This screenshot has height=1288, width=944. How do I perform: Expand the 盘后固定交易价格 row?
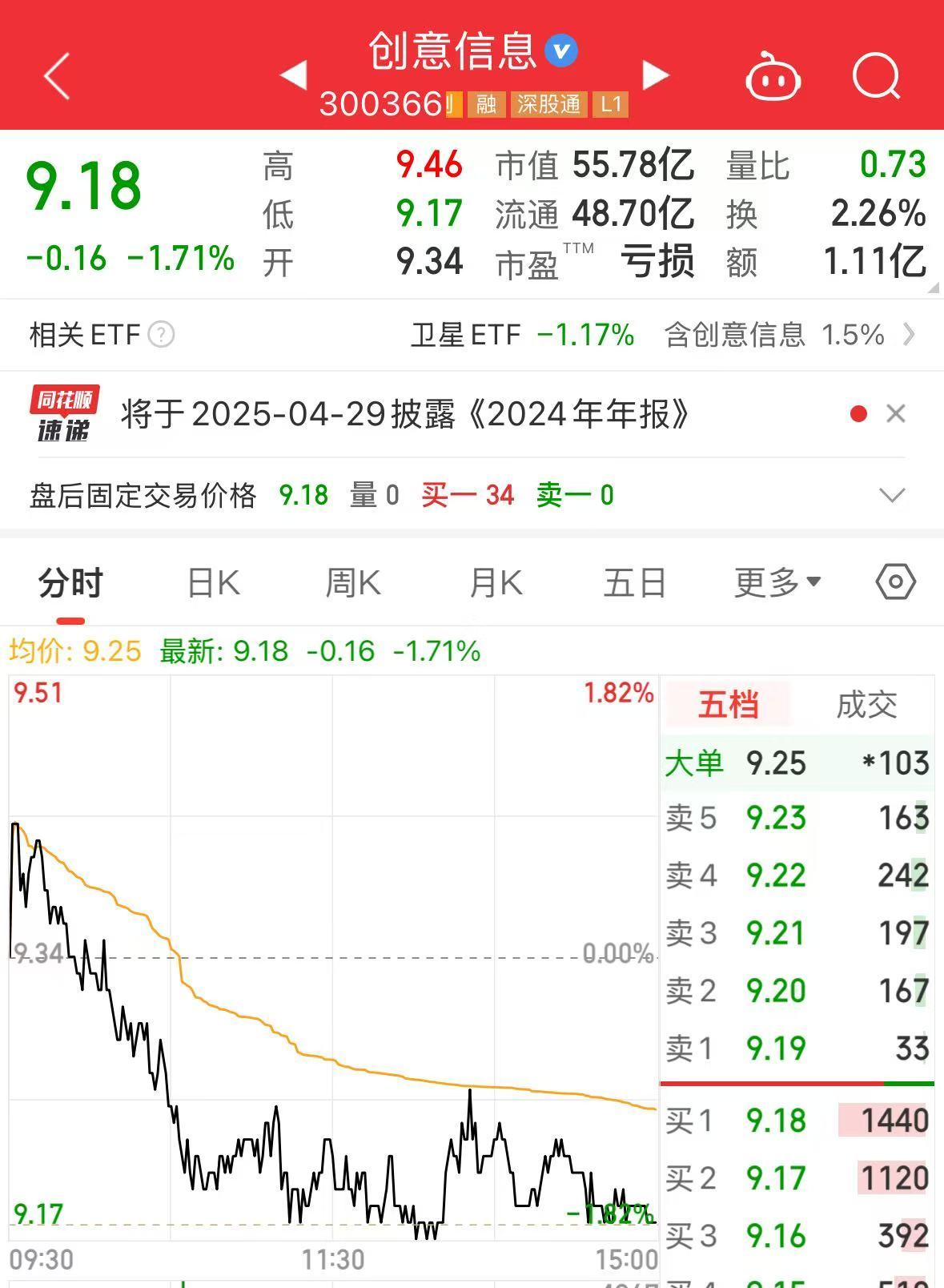click(x=891, y=496)
